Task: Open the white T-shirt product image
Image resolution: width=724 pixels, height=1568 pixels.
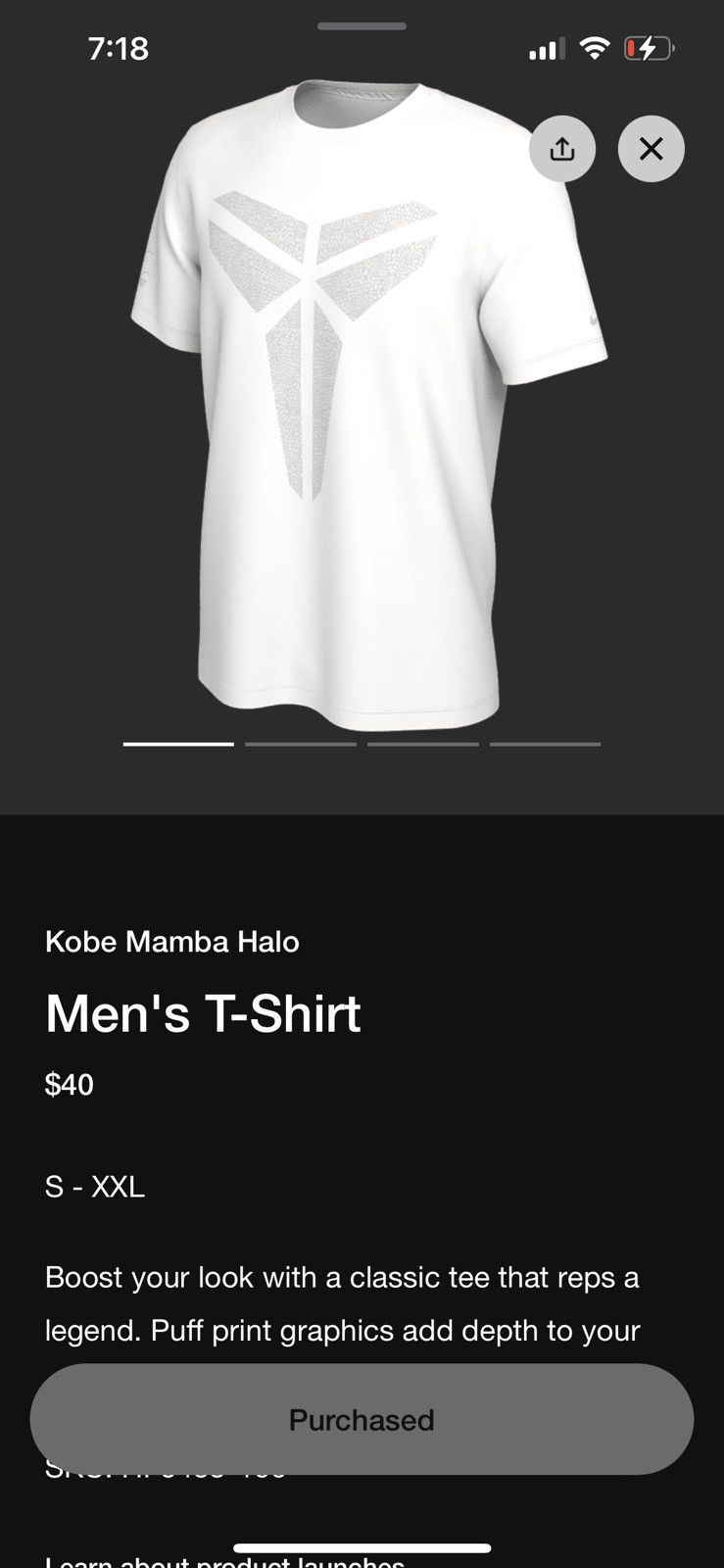Action: pos(369,407)
